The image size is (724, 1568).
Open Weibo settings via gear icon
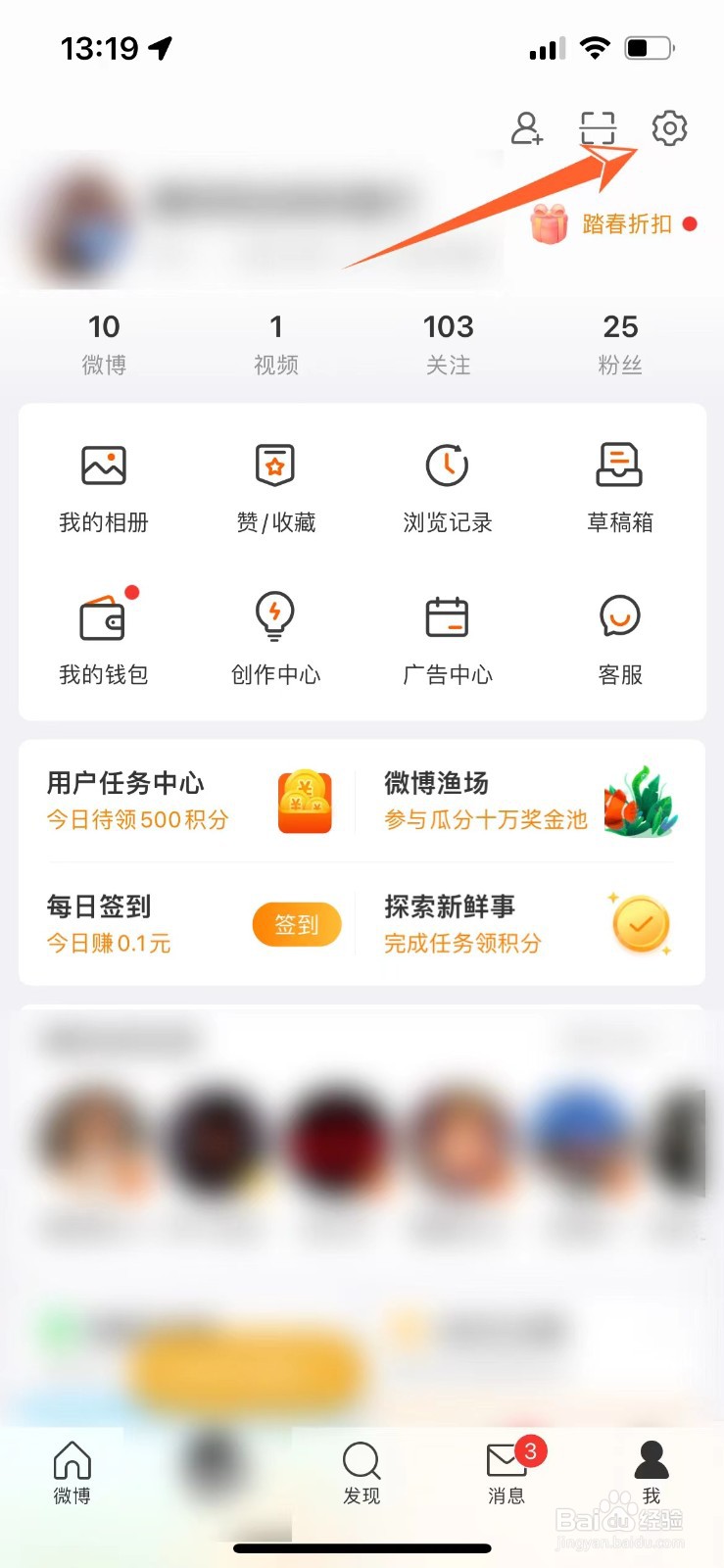pyautogui.click(x=669, y=127)
